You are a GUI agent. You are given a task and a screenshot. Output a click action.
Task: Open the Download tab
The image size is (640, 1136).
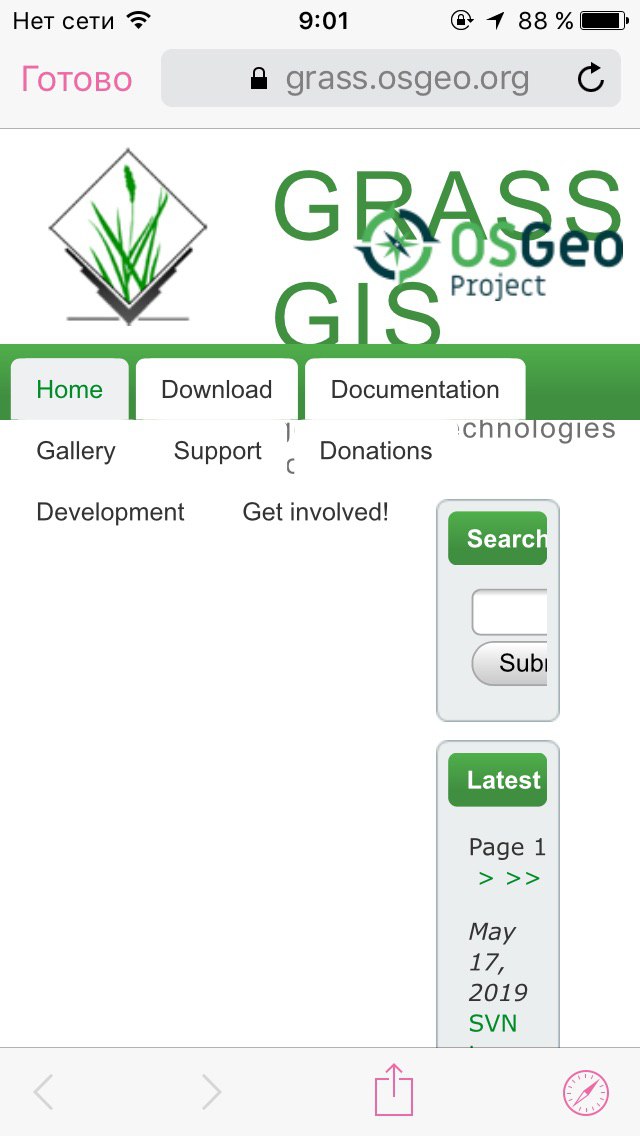click(x=217, y=390)
